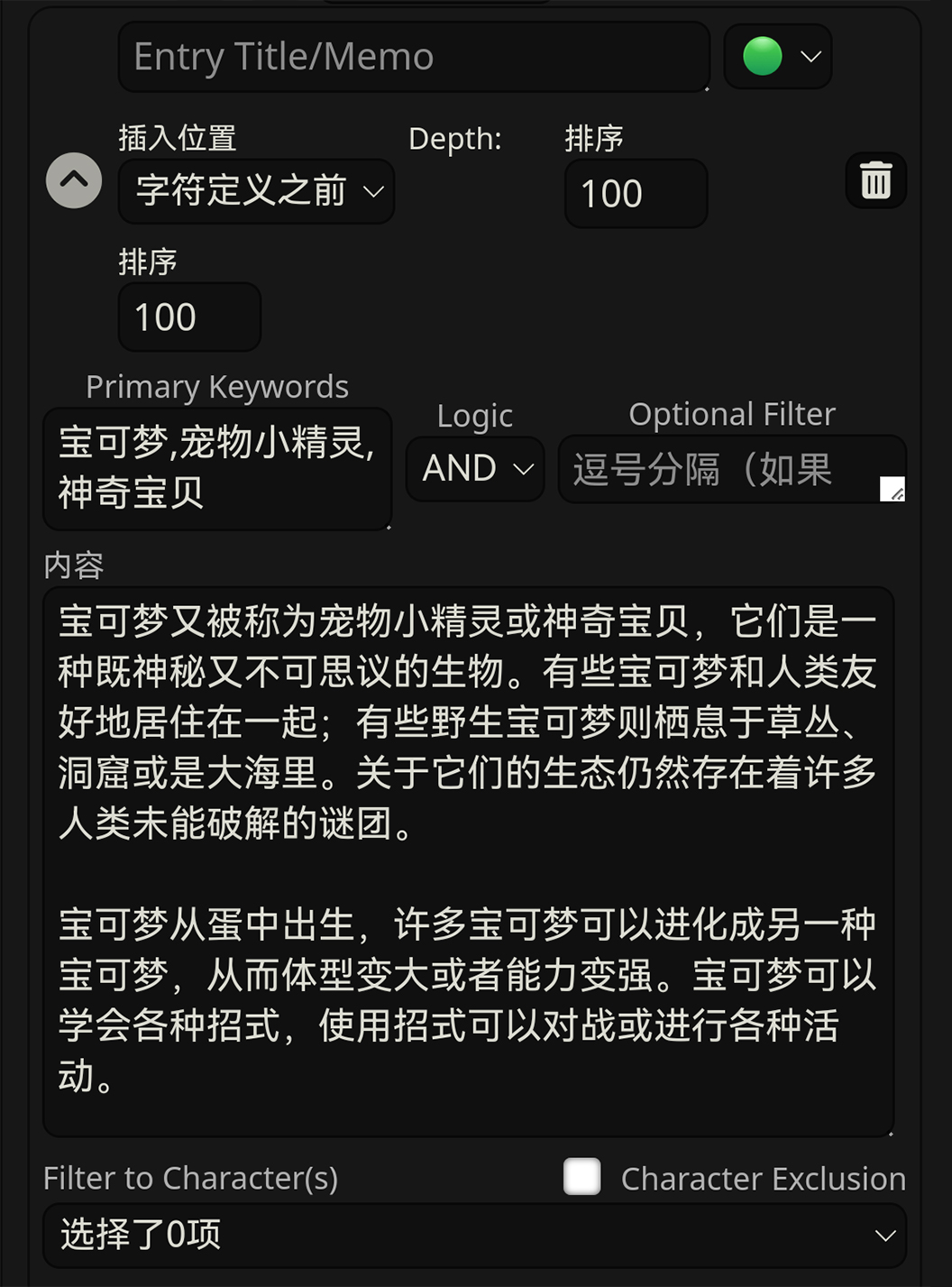Image resolution: width=952 pixels, height=1287 pixels.
Task: Click the chevron on the 选择了0项 selector
Action: pyautogui.click(x=885, y=1235)
